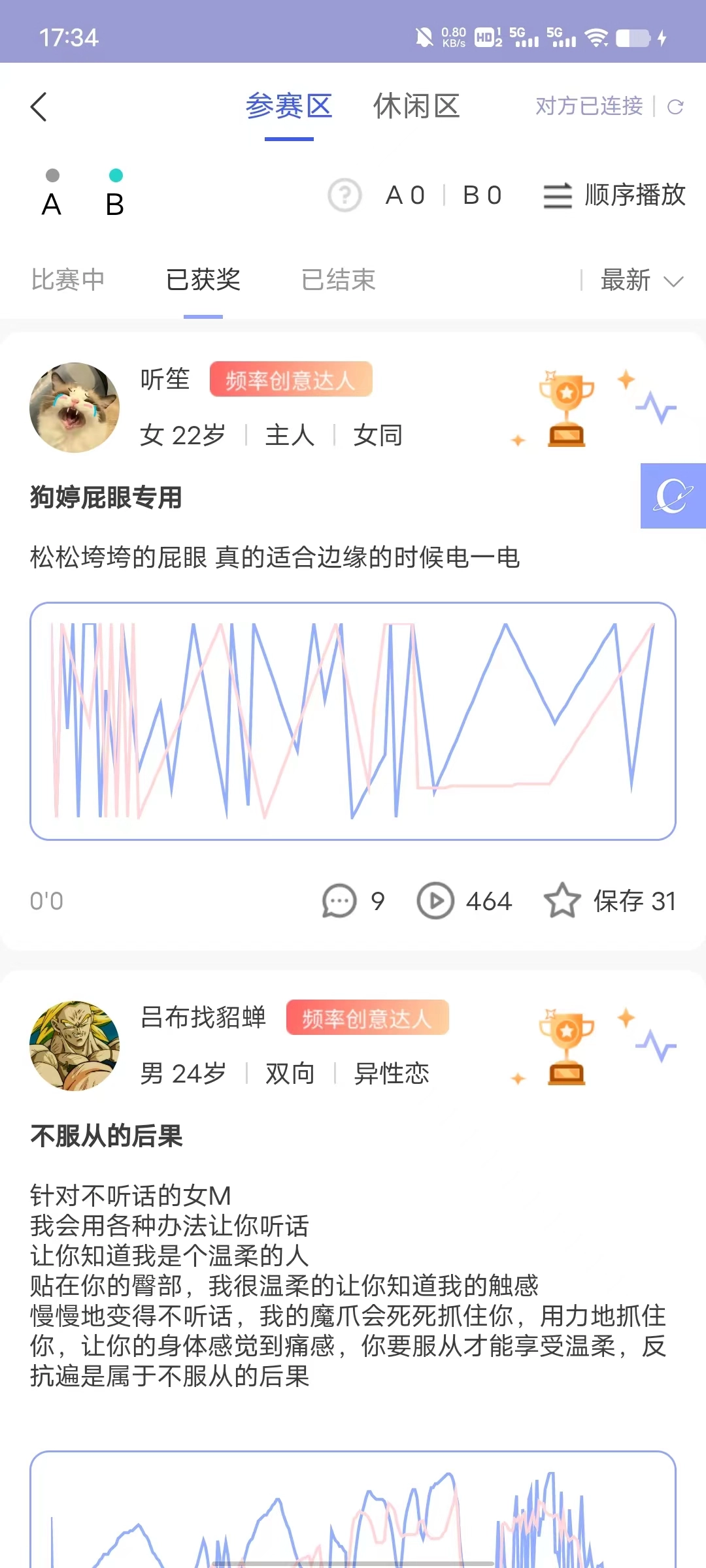
Task: Switch to the 已结束 tab
Action: (x=338, y=280)
